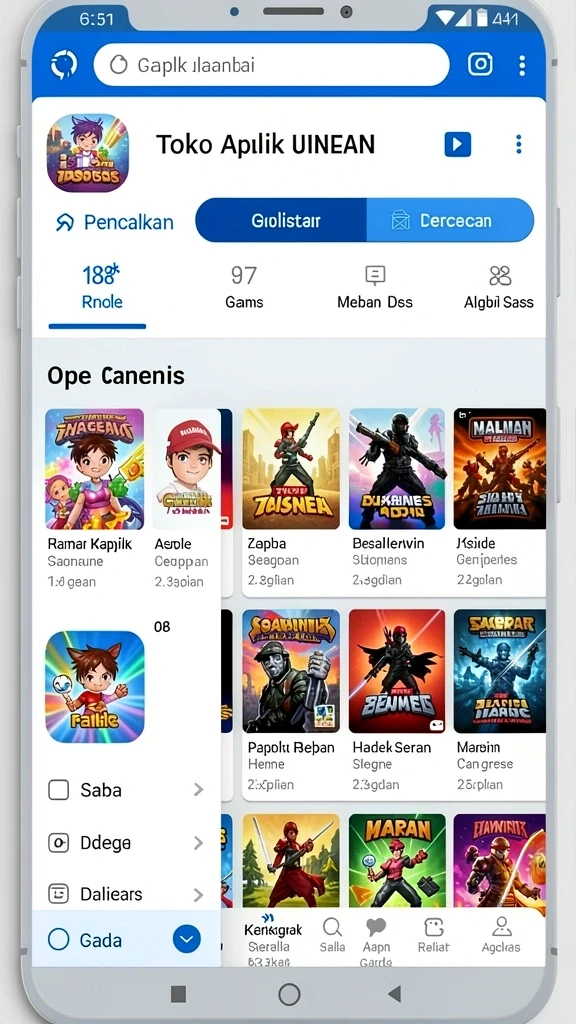Tap the play button beside Toko Aplik
Viewport: 576px width, 1024px height.
457,144
